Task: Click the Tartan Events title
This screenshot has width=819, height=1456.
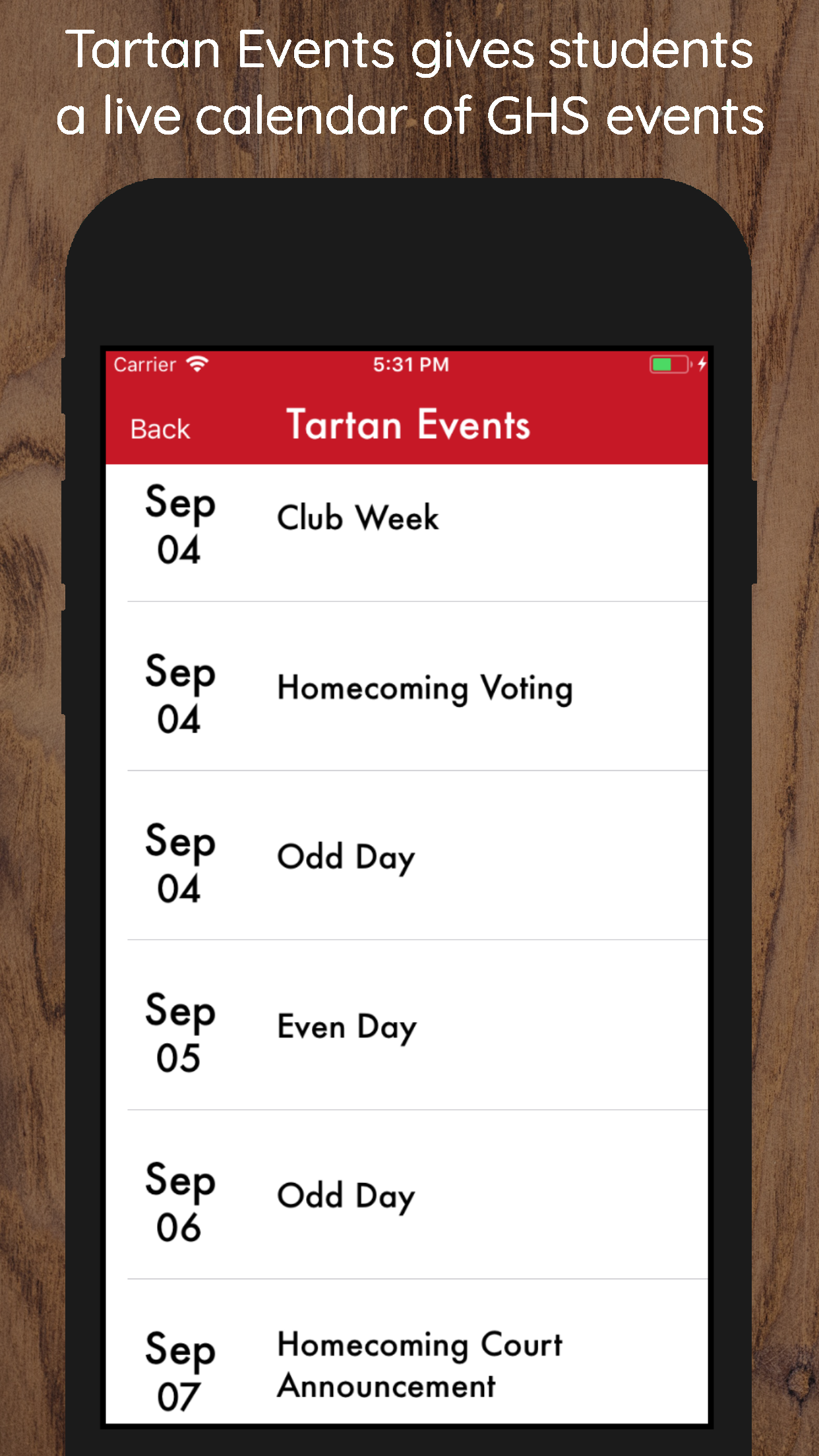Action: 408,425
